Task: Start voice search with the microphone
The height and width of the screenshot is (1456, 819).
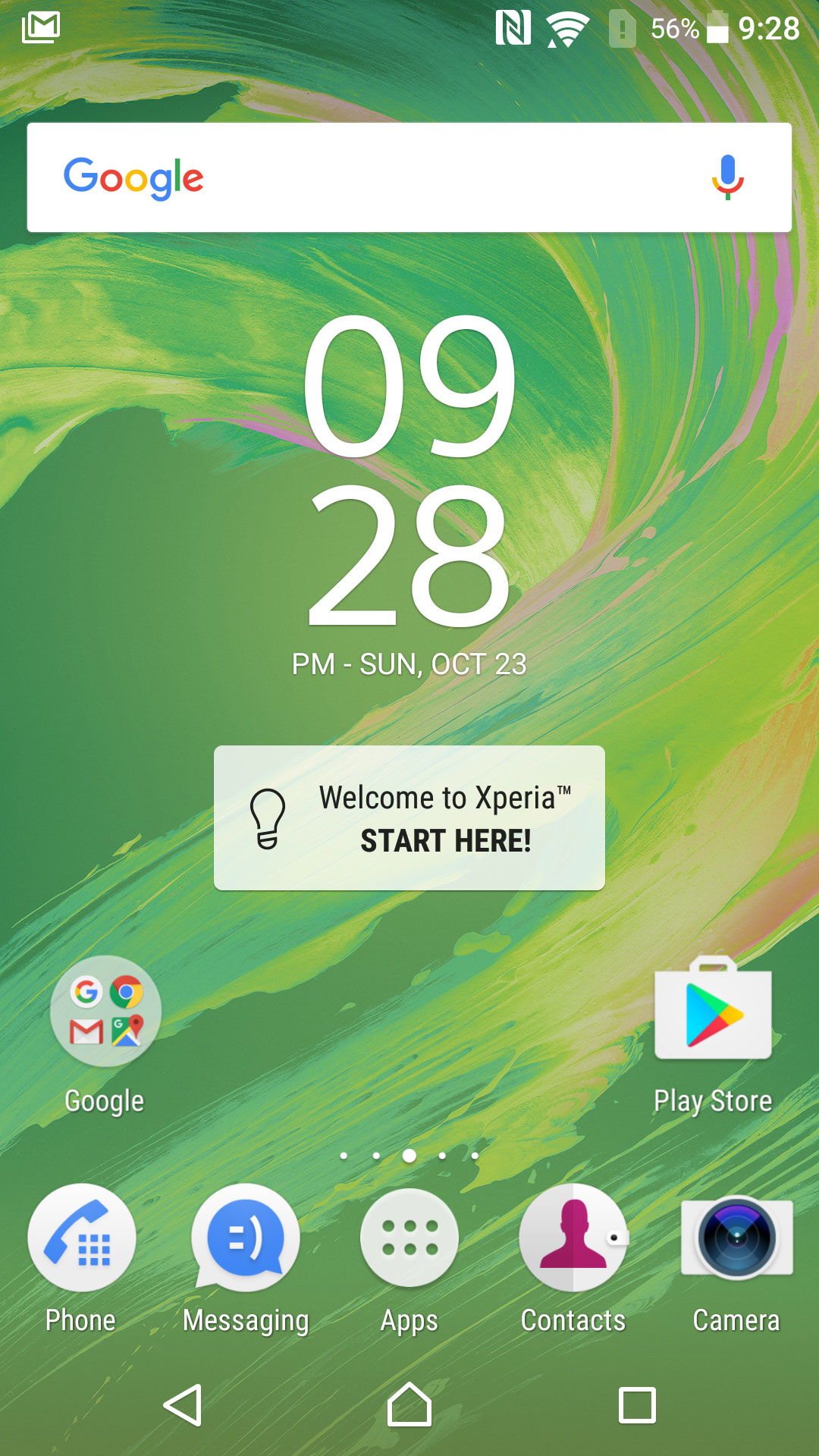Action: point(727,177)
